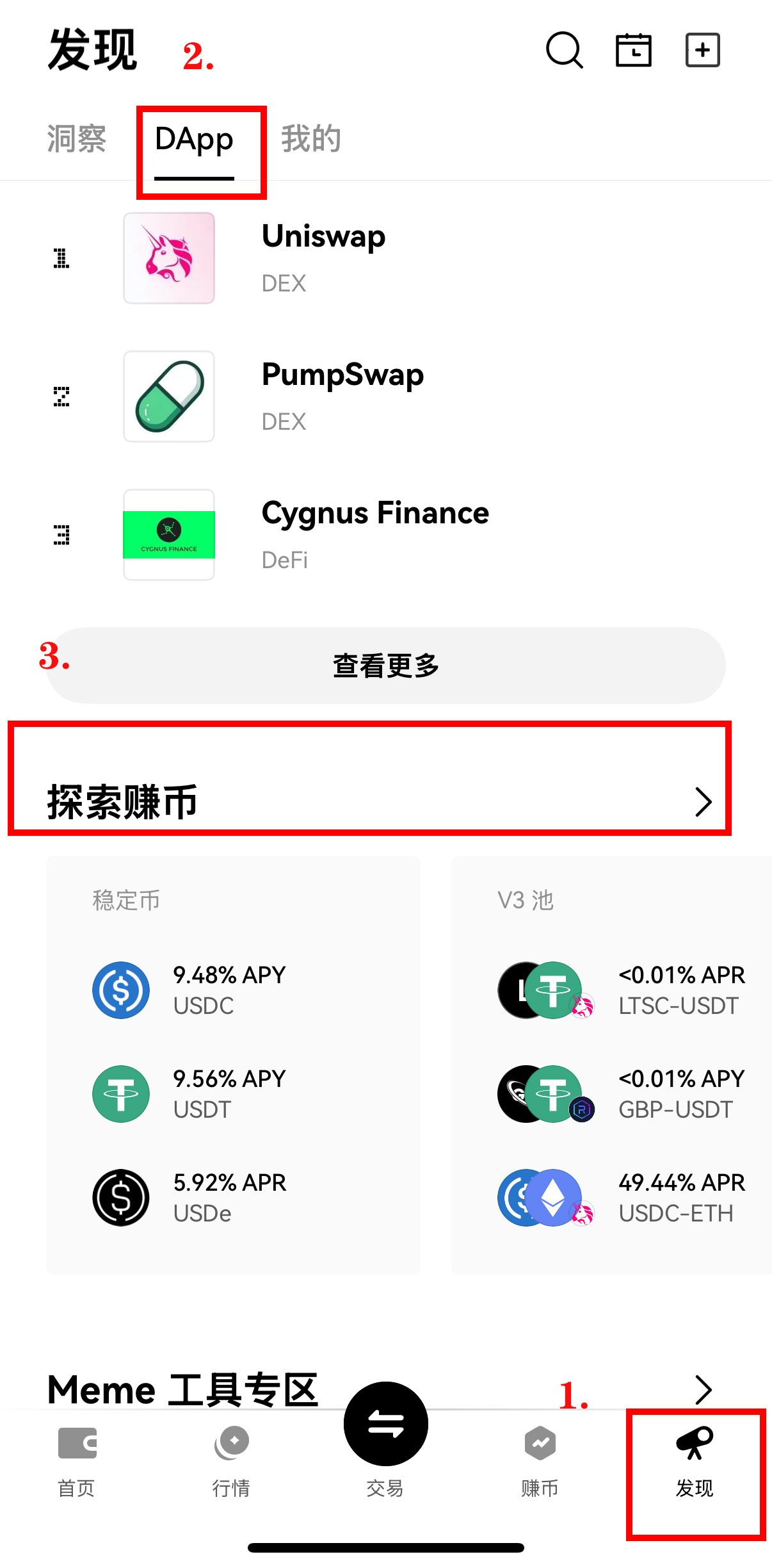Go to 行情 in bottom navigation
772x1568 pixels.
click(231, 1462)
